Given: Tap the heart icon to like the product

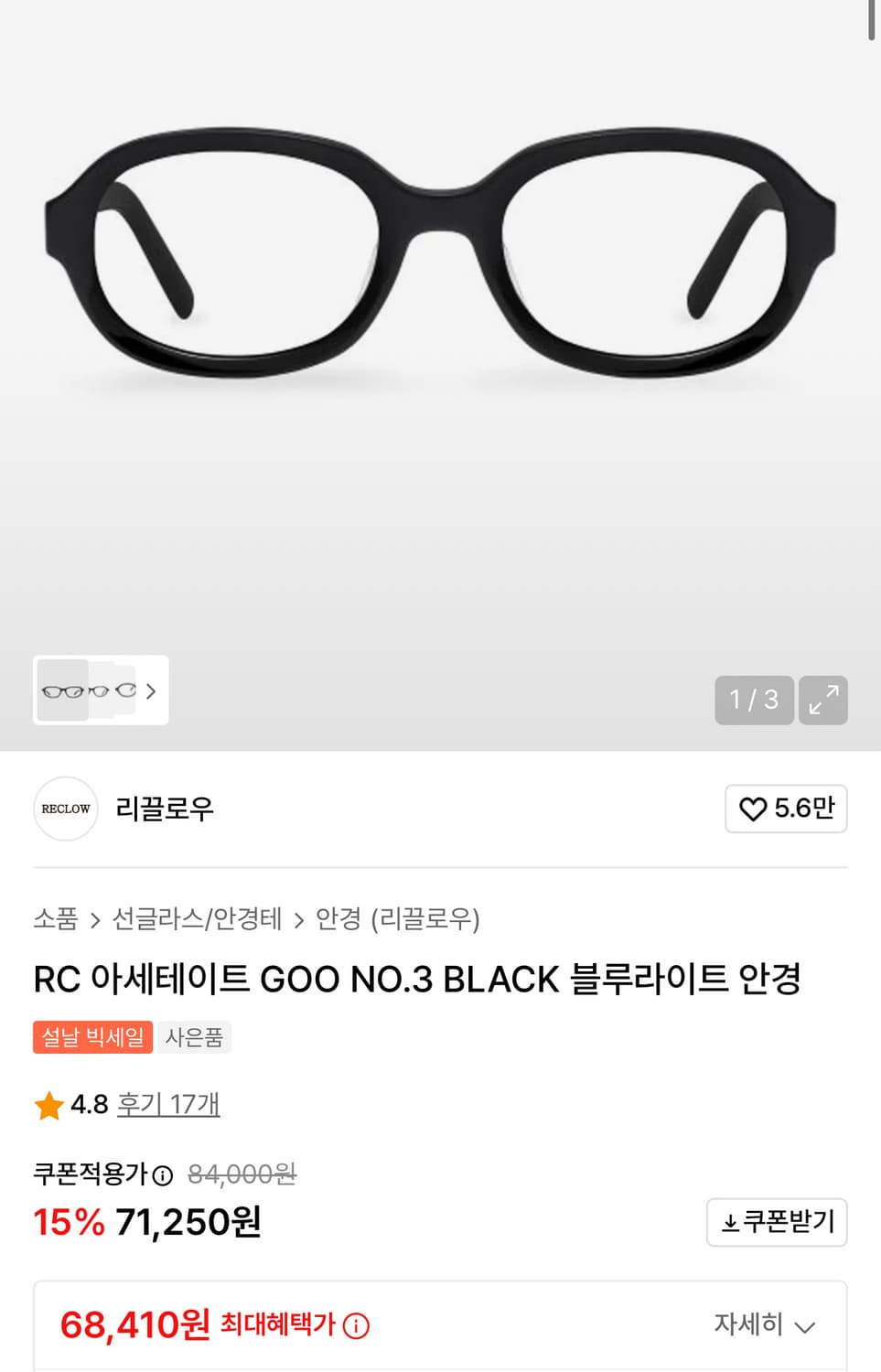Looking at the screenshot, I should (752, 809).
